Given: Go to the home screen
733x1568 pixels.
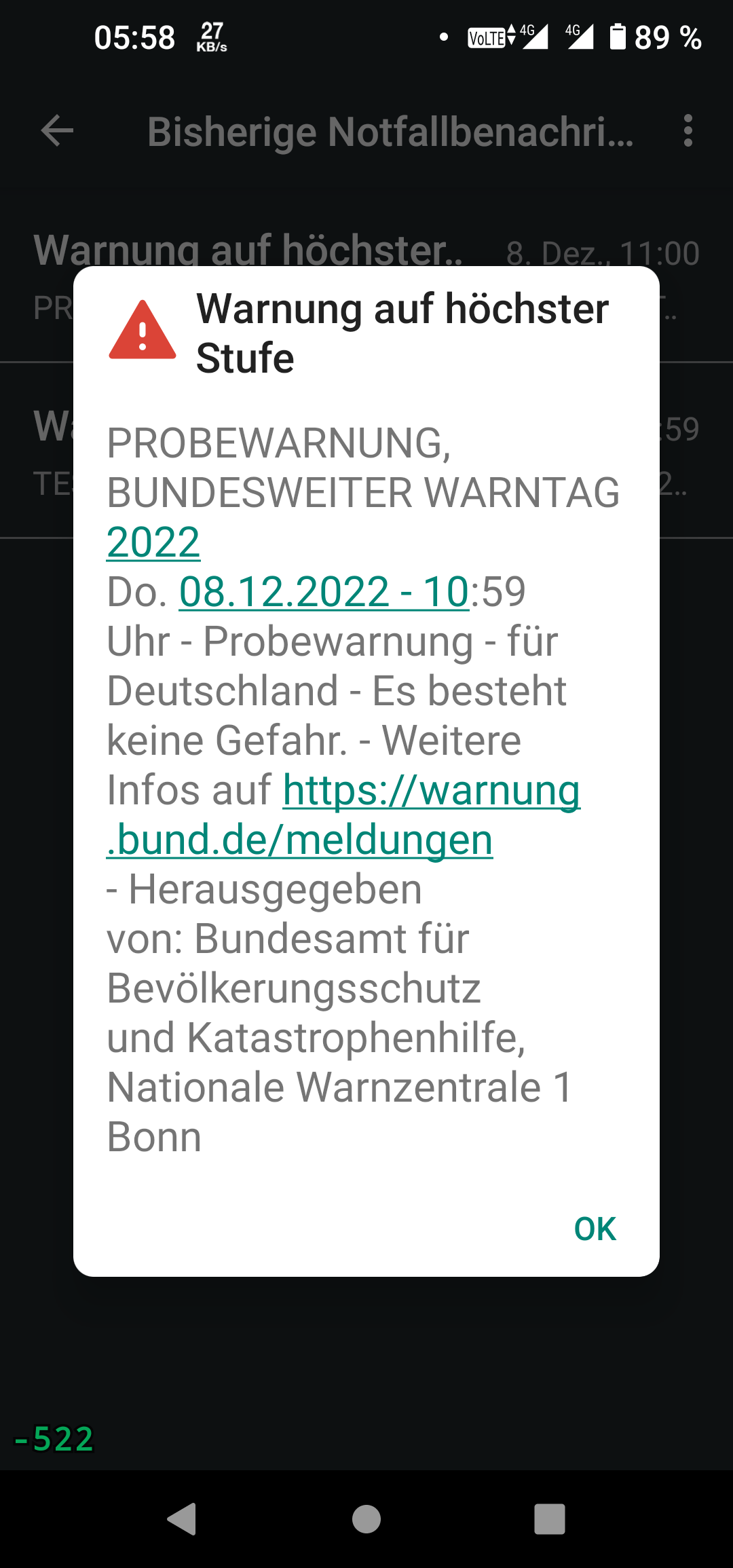Looking at the screenshot, I should (x=366, y=1518).
